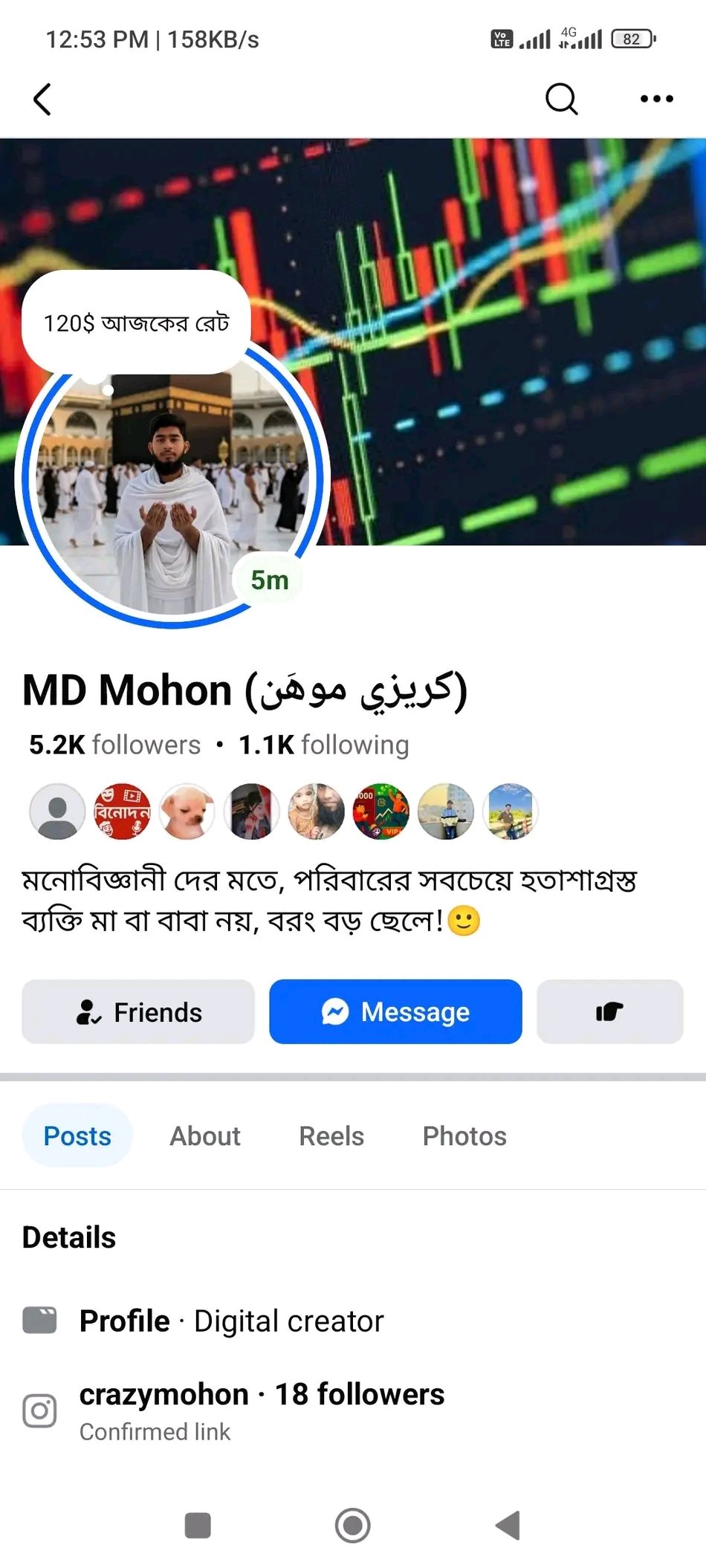Viewport: 706px width, 1568px height.
Task: Tap the poke hand button
Action: click(609, 1011)
